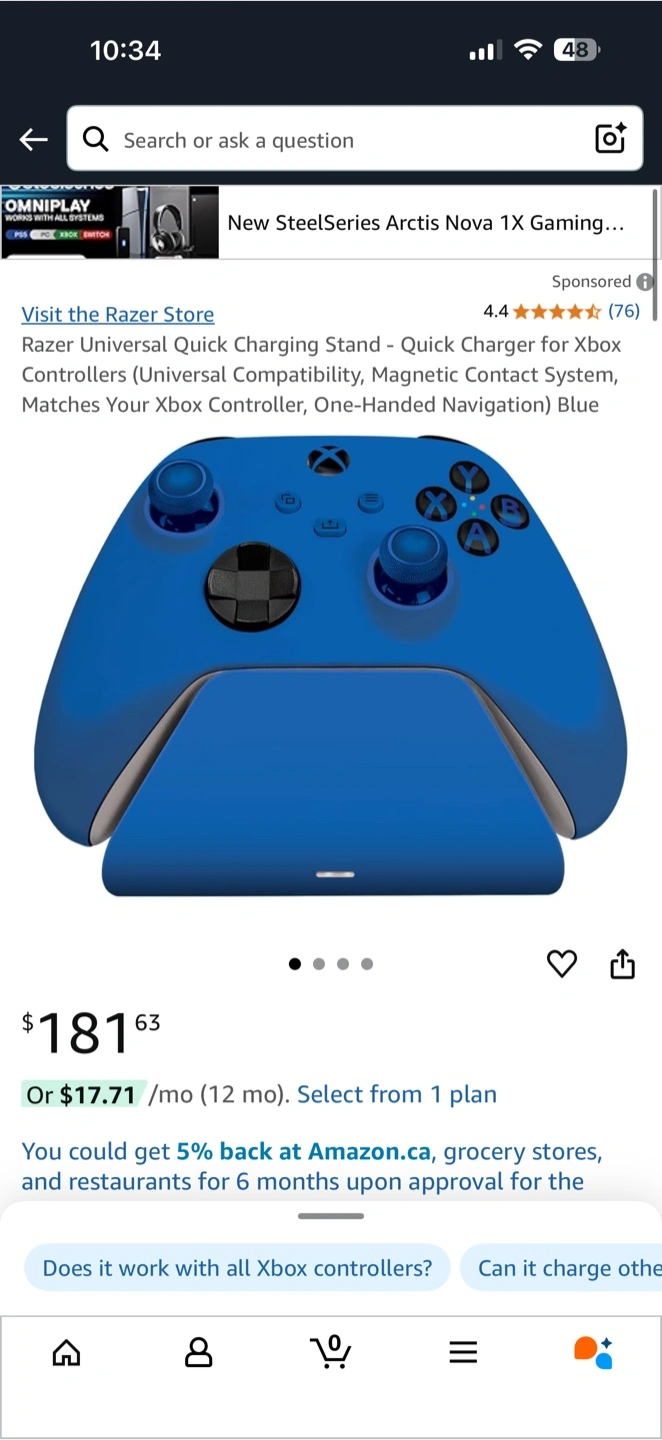Share this product listing
The width and height of the screenshot is (662, 1440).
(622, 964)
